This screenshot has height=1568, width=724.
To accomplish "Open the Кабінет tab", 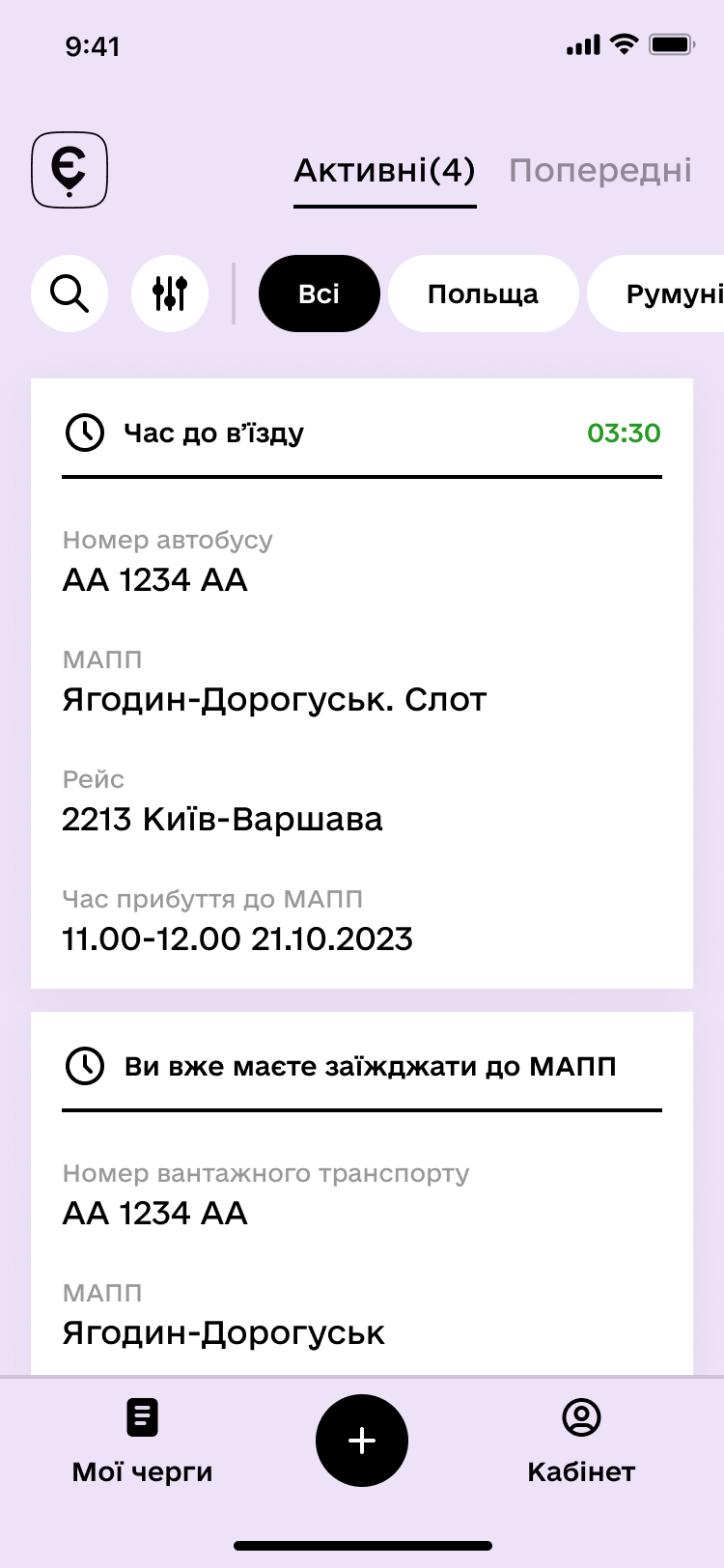I will point(581,1442).
